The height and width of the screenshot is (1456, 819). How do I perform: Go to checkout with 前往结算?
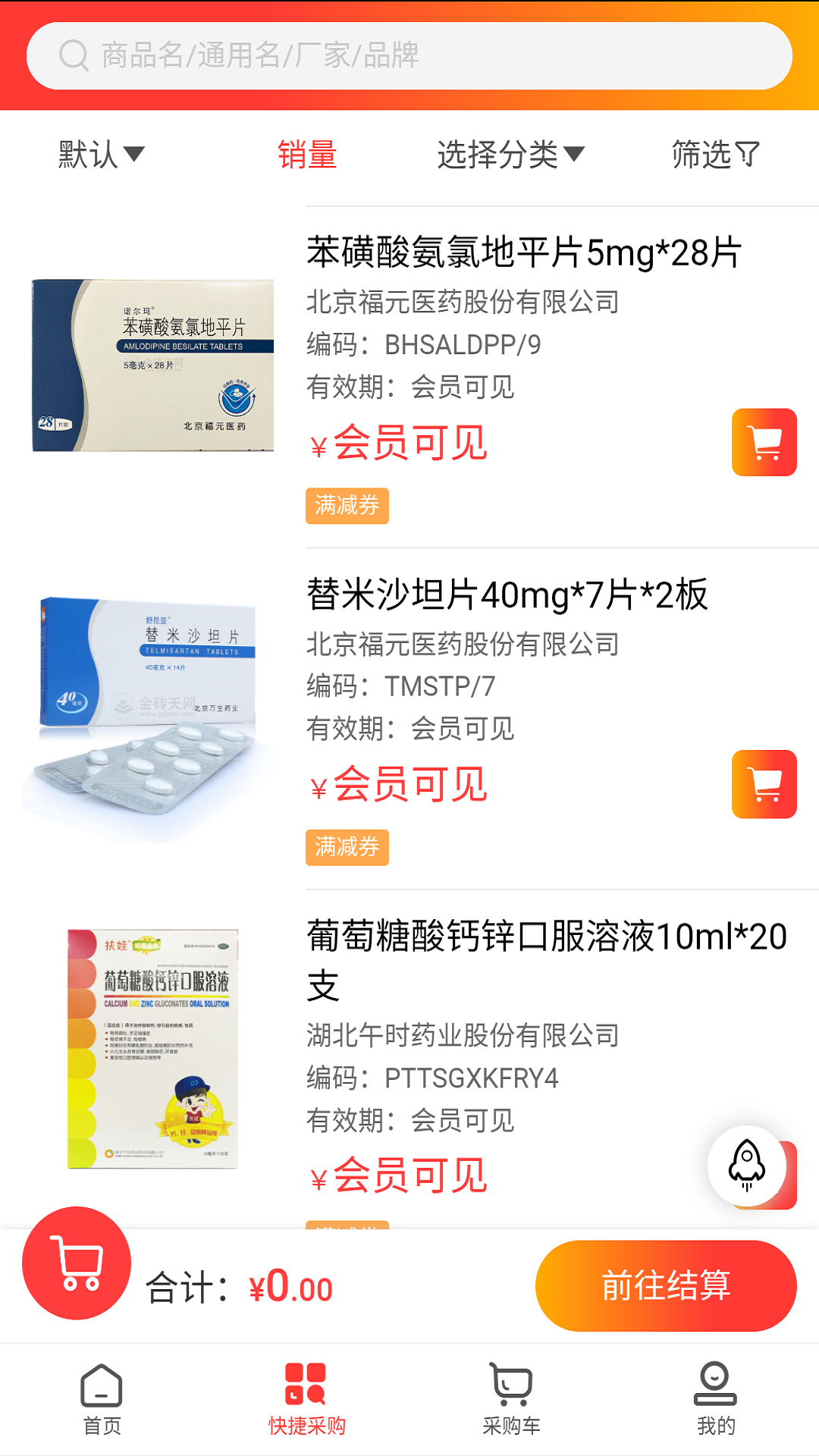coord(666,1285)
